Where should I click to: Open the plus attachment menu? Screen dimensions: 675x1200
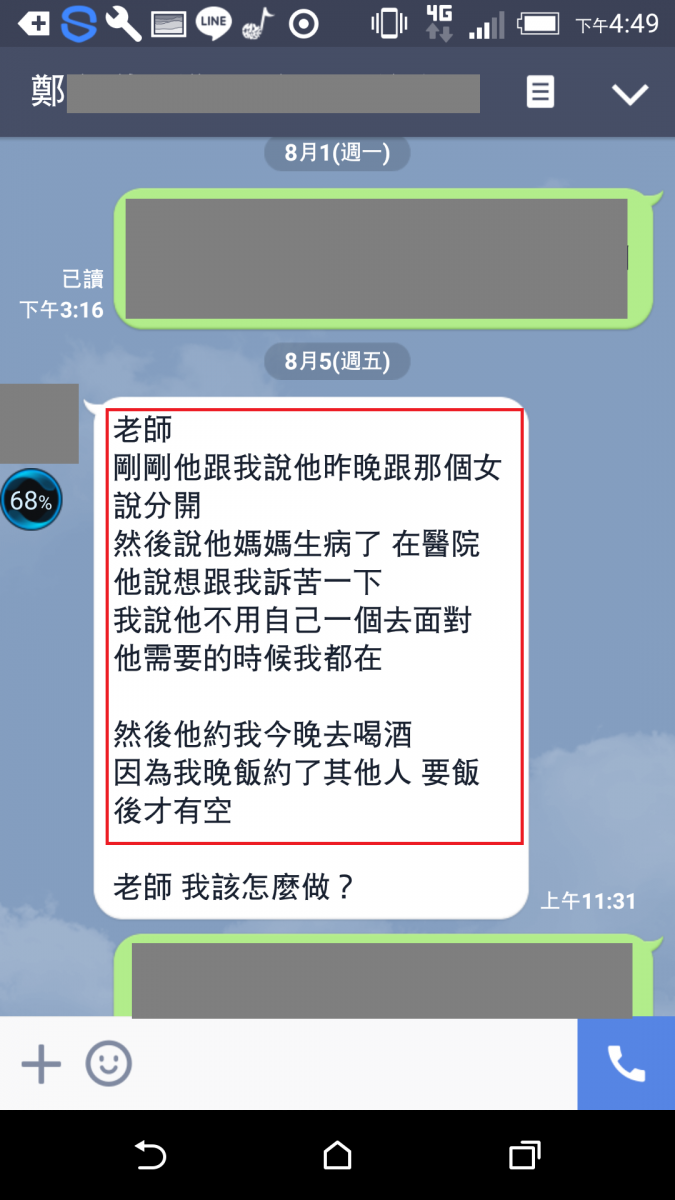(x=41, y=1064)
